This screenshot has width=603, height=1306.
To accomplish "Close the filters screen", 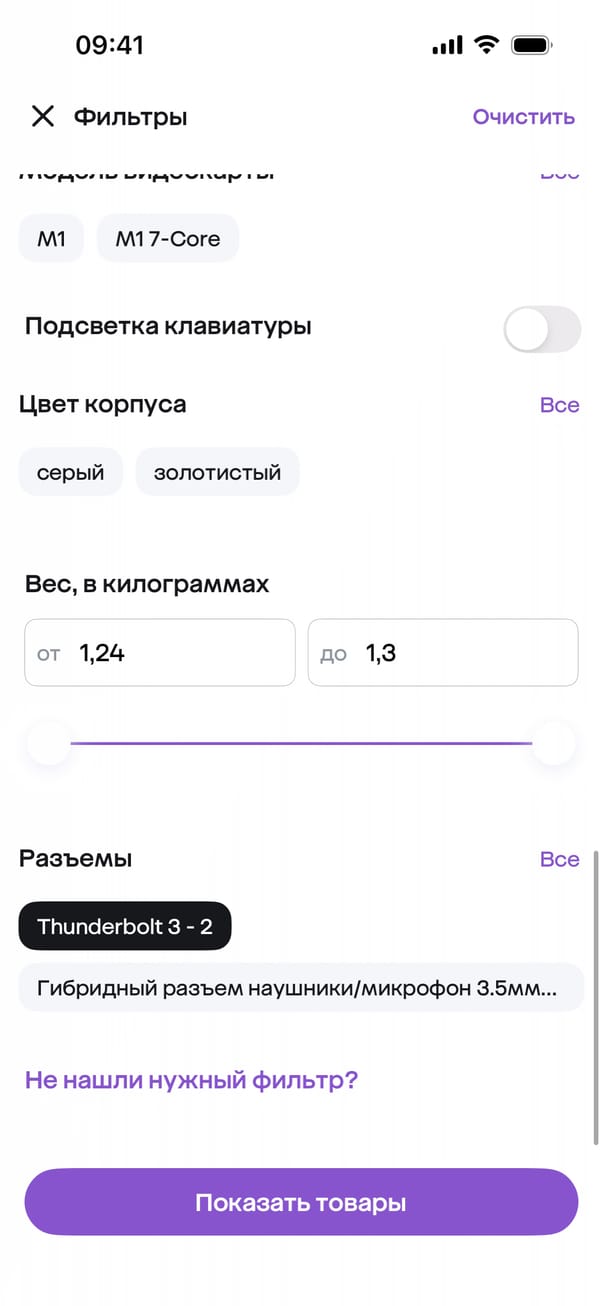I will point(42,117).
